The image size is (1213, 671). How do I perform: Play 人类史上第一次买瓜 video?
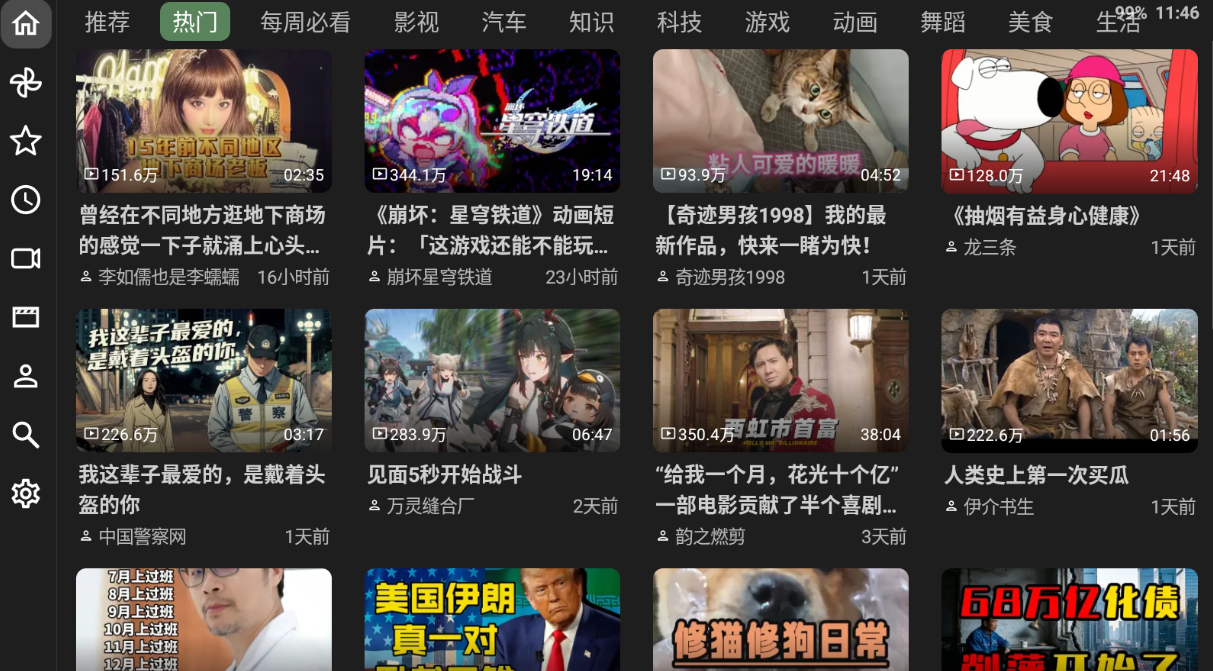1069,381
